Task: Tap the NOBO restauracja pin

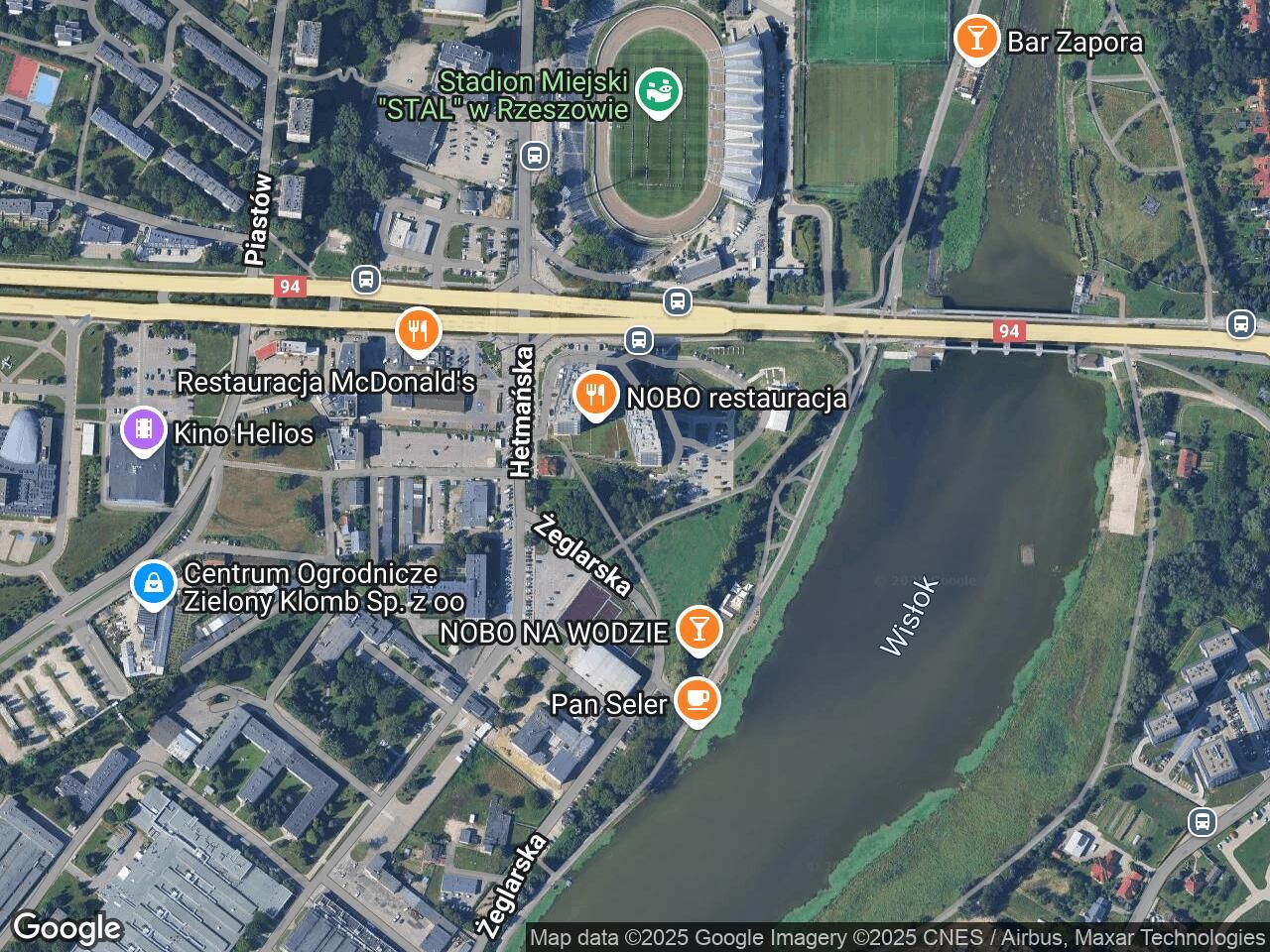Action: [x=595, y=395]
